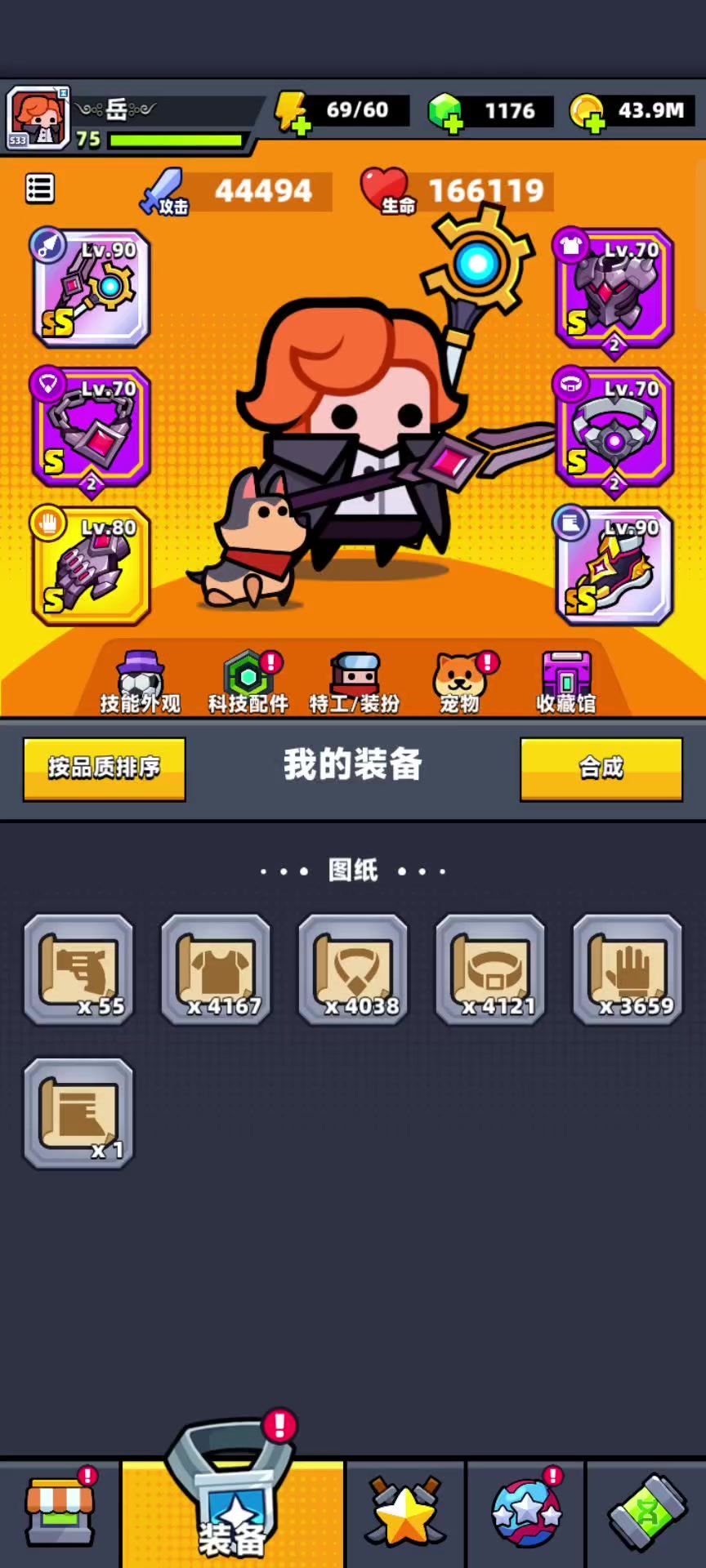Open 特工/装扮 agent outfits
The height and width of the screenshot is (1568, 706).
pyautogui.click(x=355, y=683)
